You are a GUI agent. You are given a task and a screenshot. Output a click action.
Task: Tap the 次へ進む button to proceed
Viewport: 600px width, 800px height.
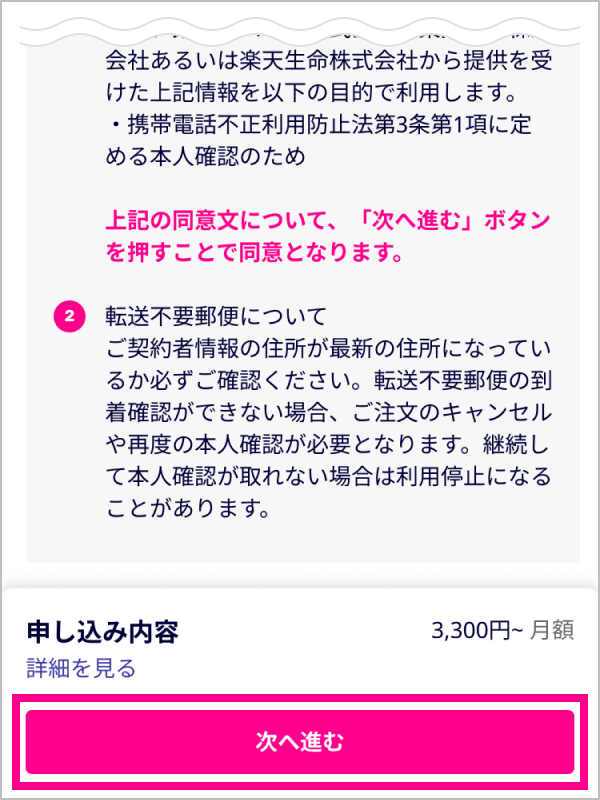pyautogui.click(x=300, y=741)
